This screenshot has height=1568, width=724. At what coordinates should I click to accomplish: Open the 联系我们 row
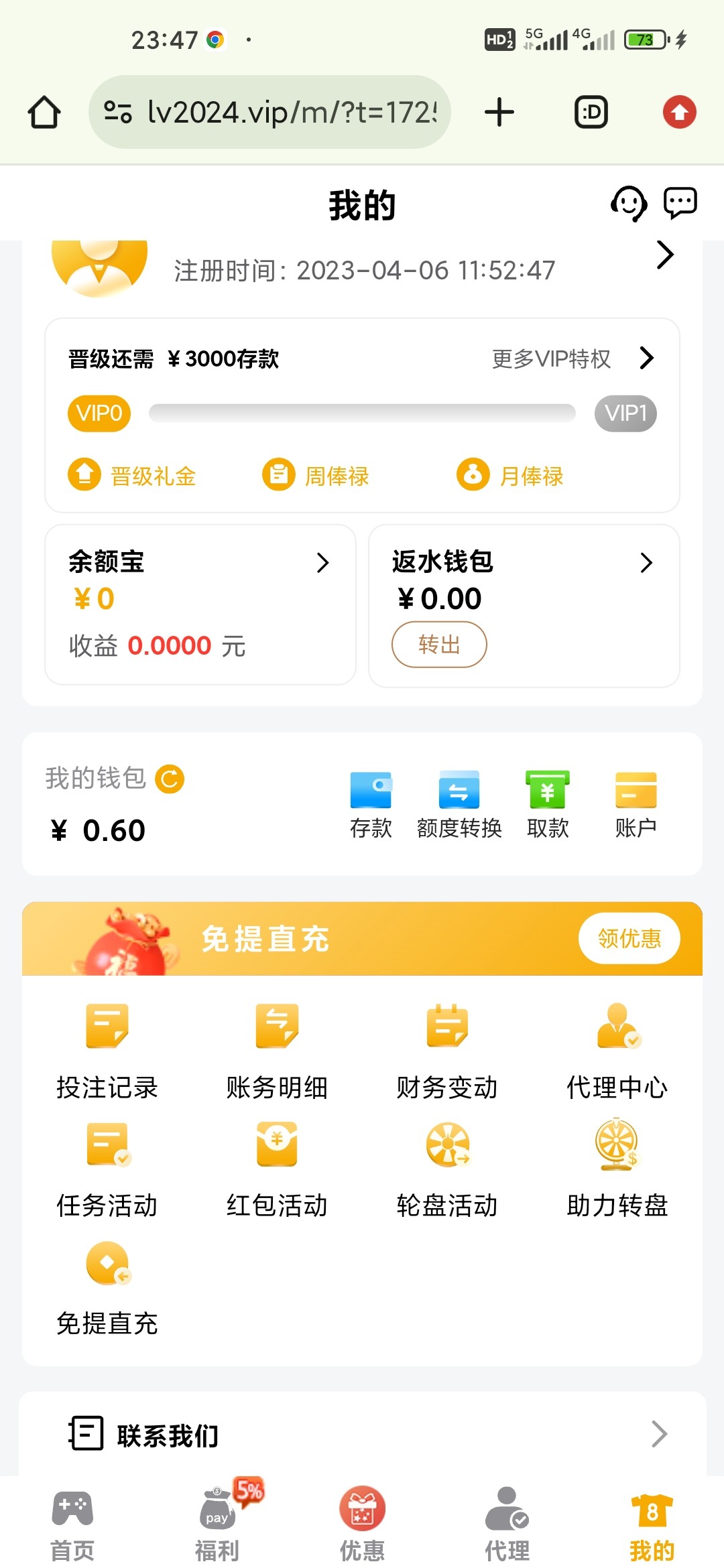[x=362, y=1434]
